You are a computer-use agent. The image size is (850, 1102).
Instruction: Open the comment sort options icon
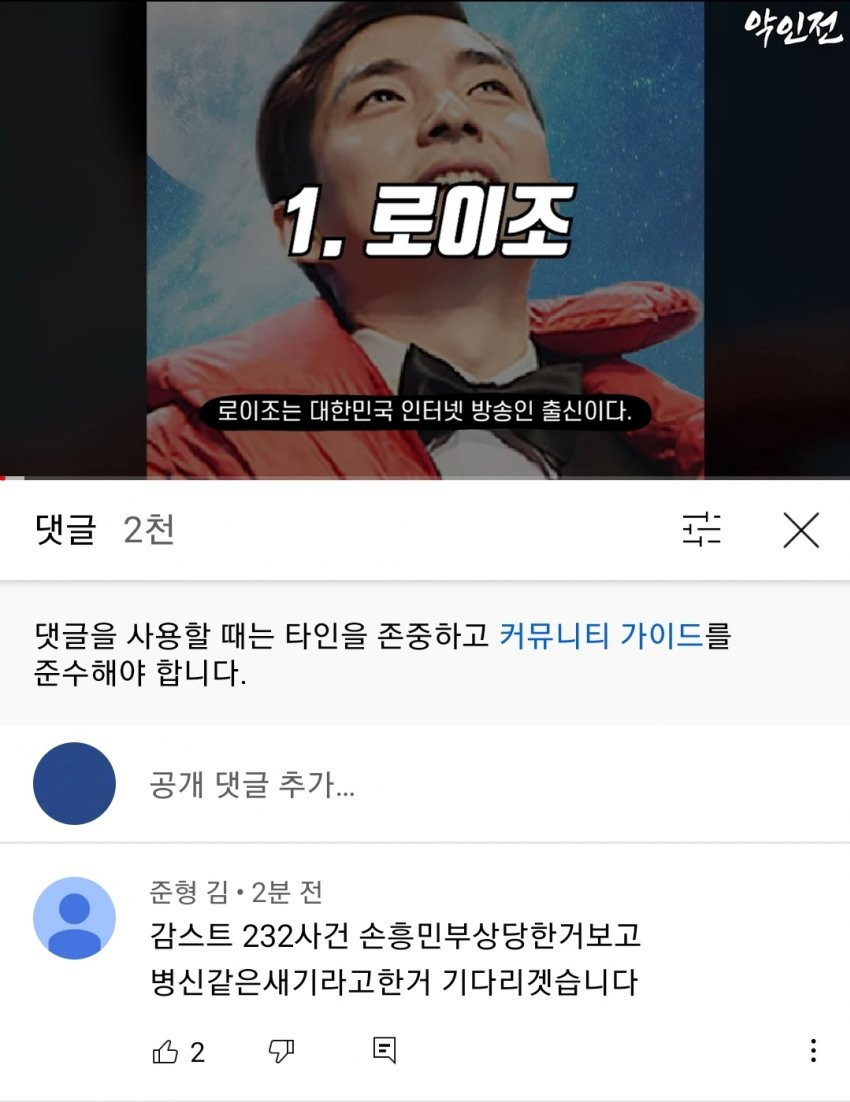(702, 530)
